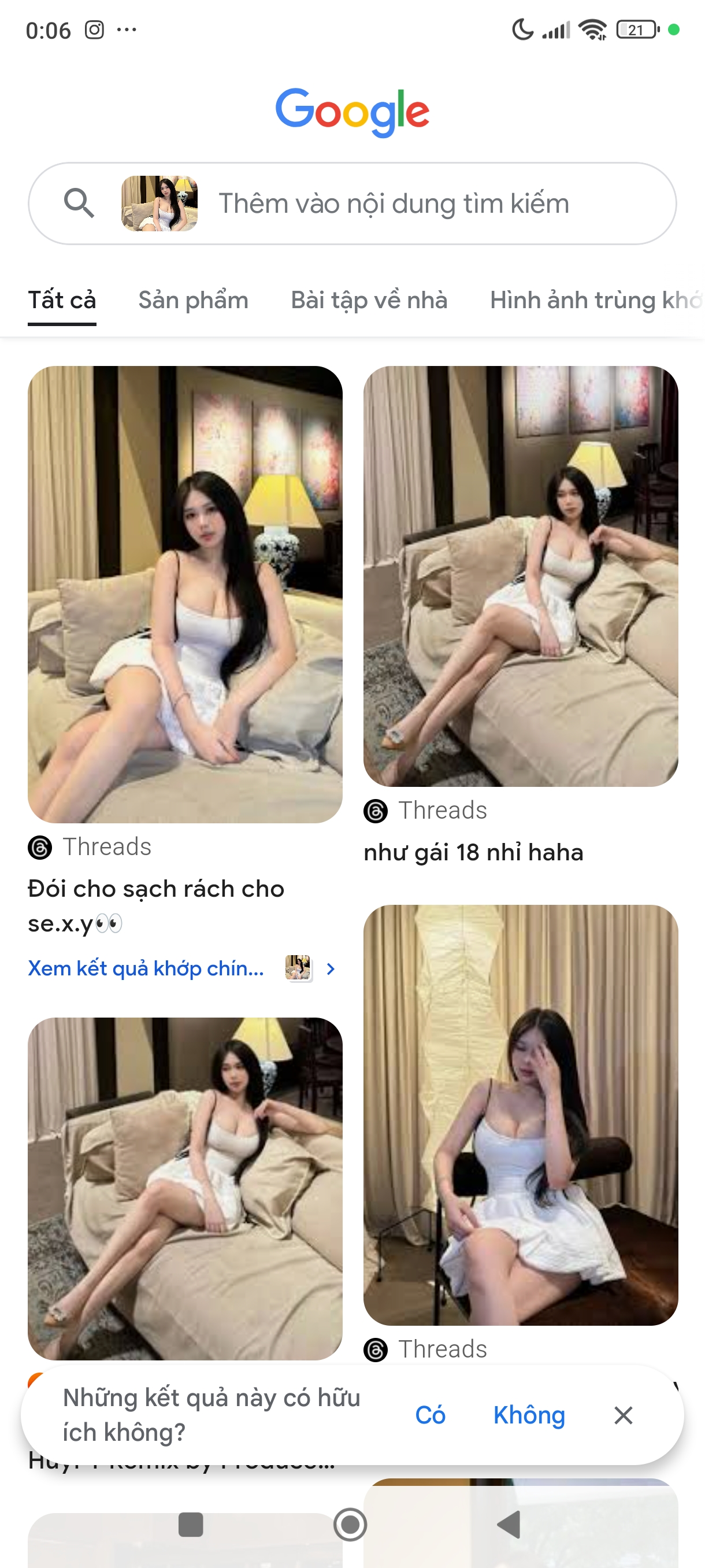Open the searched image thumbnail in search bar

(159, 204)
